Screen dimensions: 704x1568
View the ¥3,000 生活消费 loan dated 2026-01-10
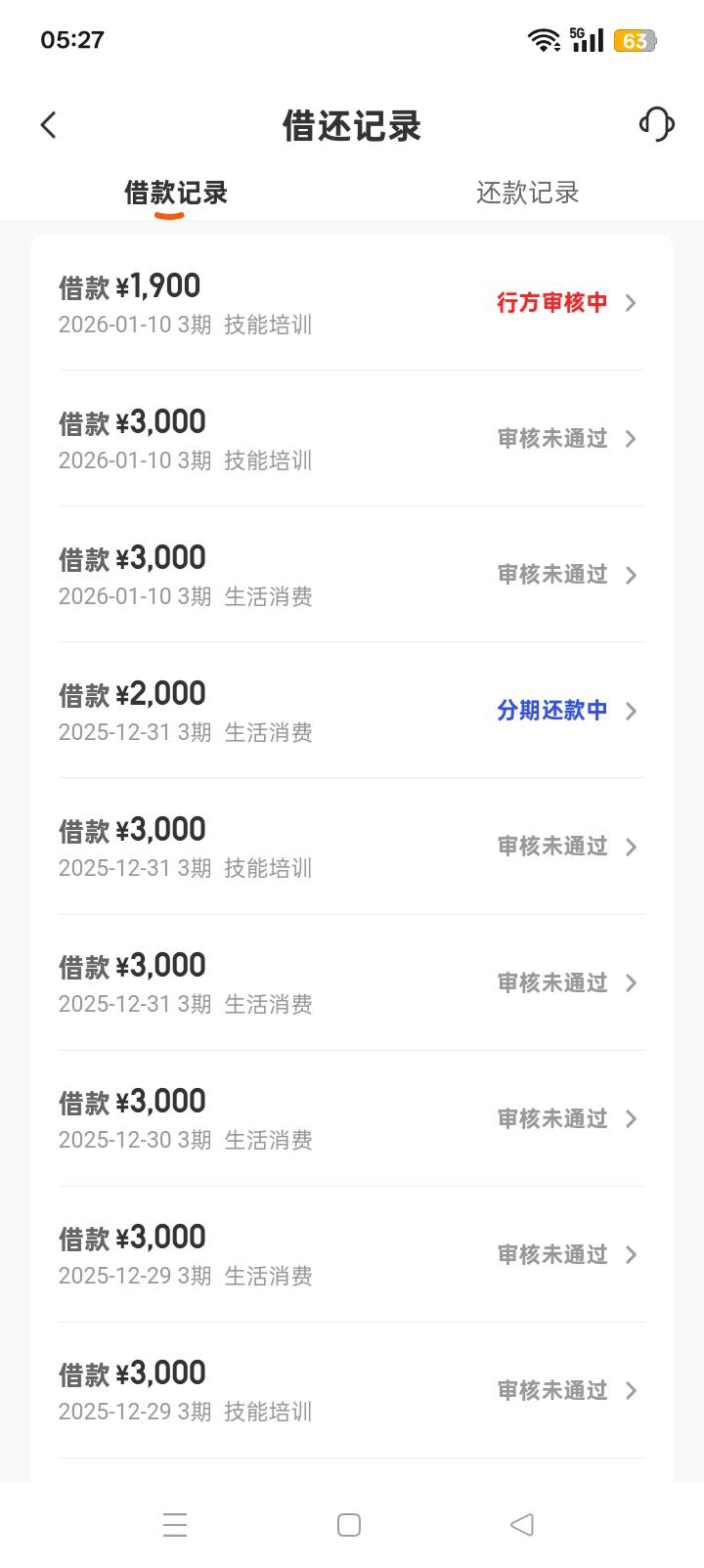(x=352, y=575)
